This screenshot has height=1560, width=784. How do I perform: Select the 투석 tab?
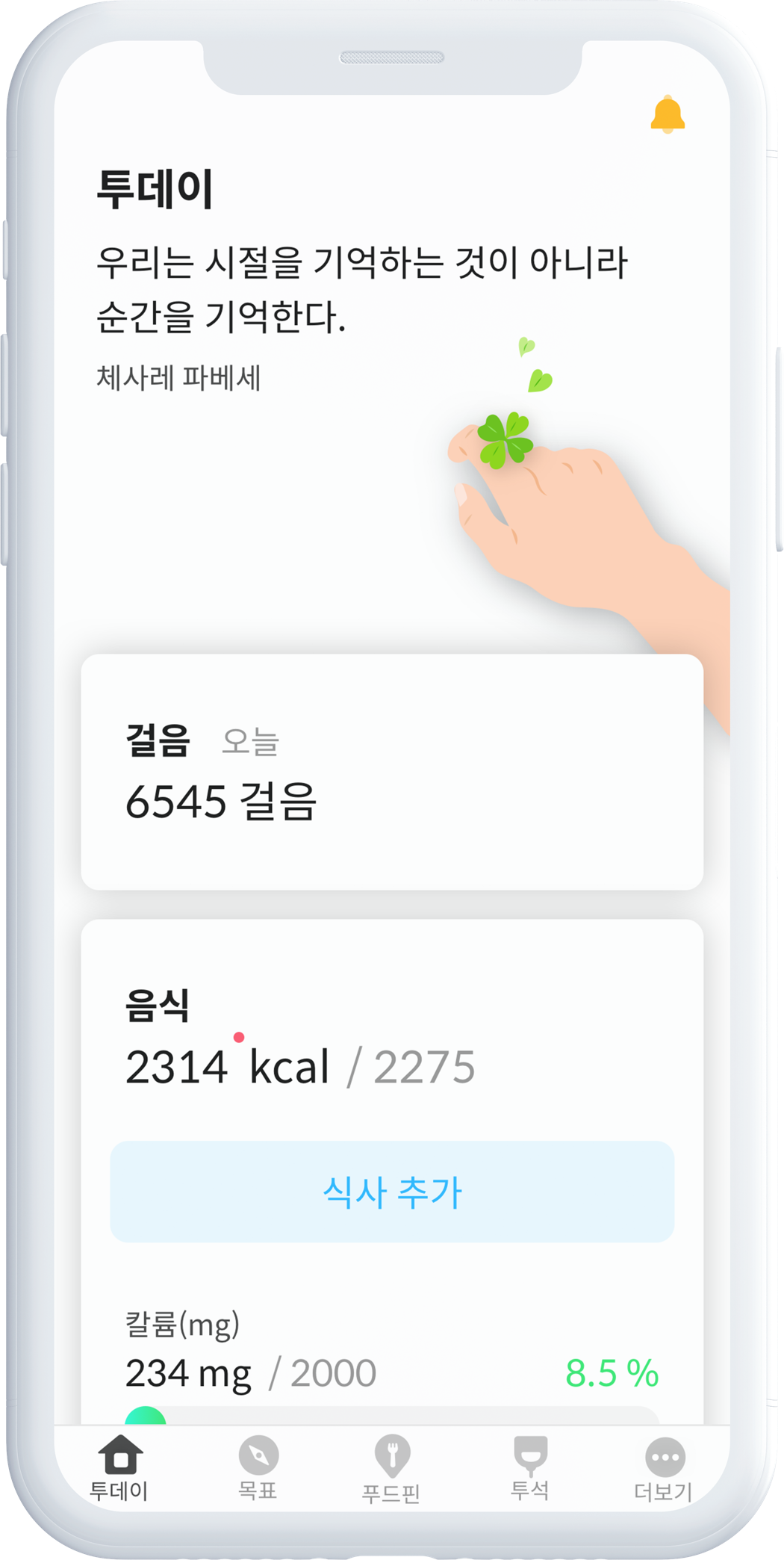tap(530, 1468)
